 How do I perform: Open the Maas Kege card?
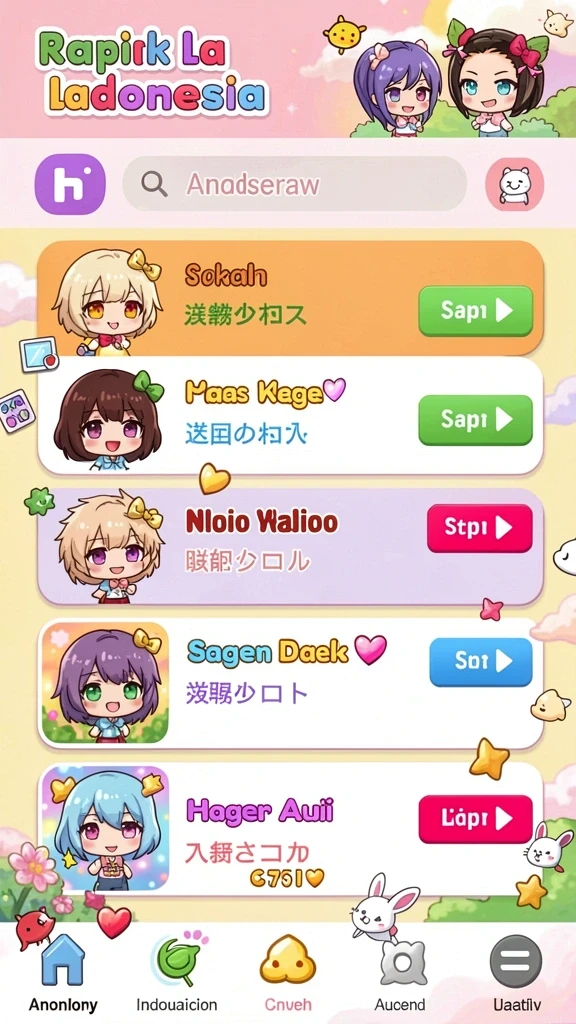pyautogui.click(x=291, y=415)
